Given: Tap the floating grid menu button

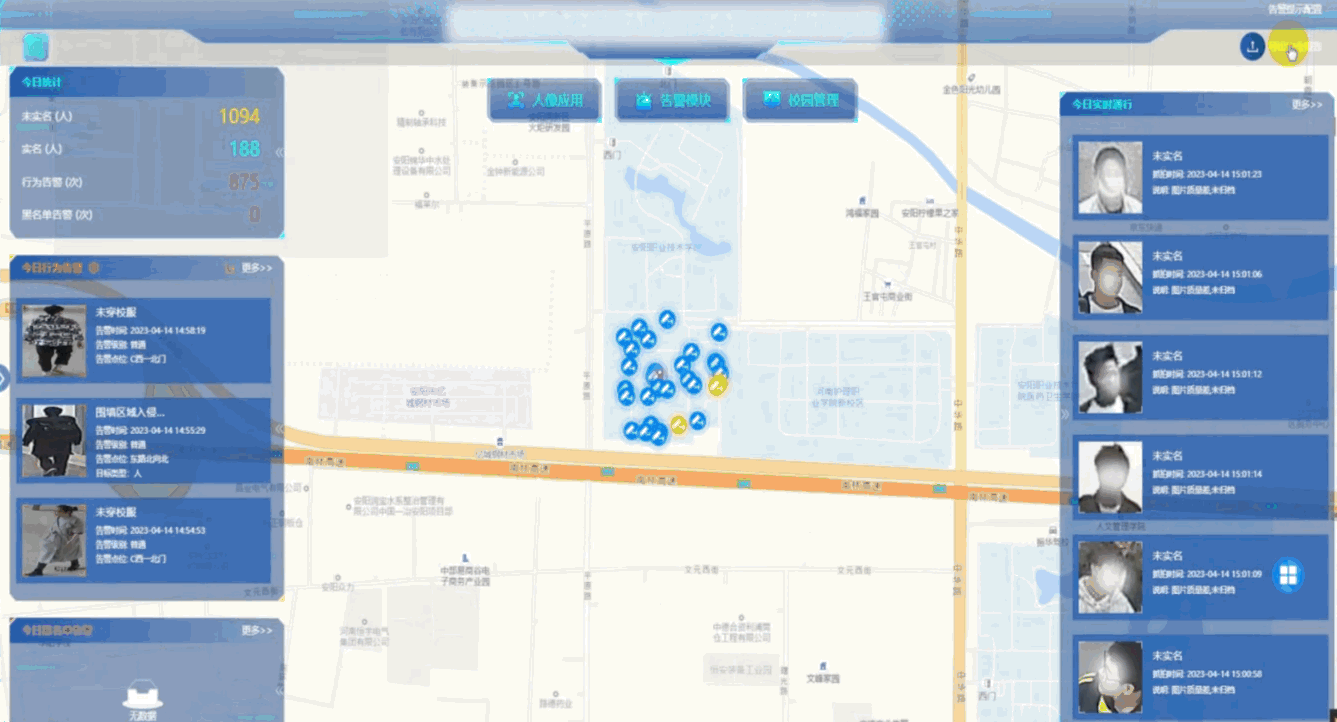Looking at the screenshot, I should pos(1288,575).
